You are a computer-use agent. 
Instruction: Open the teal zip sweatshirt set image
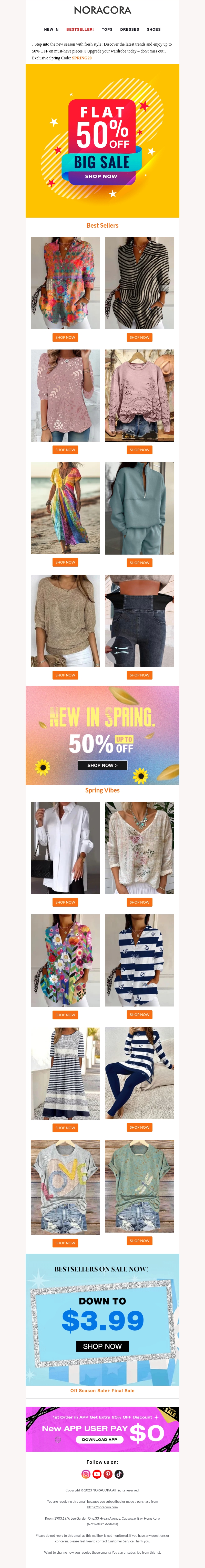click(139, 508)
